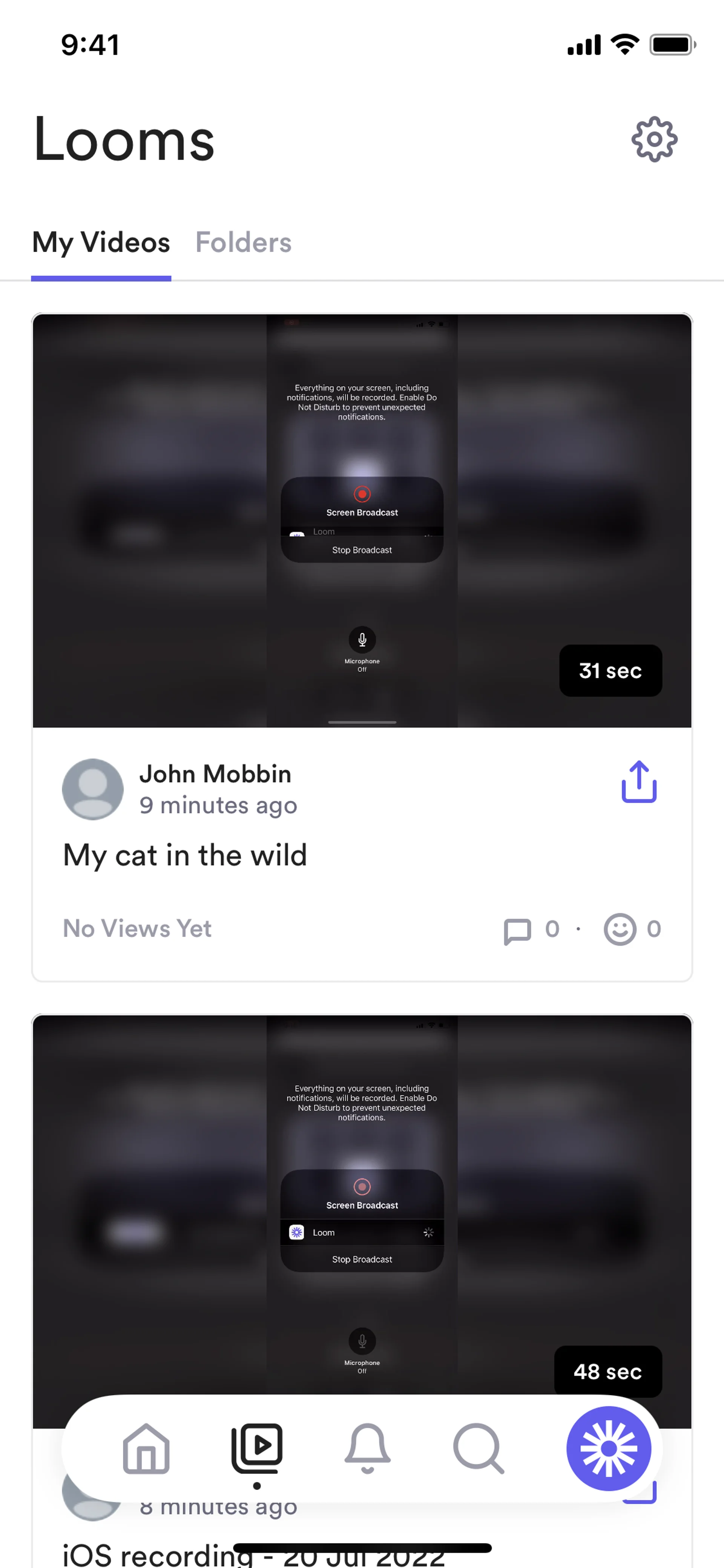
Task: Open the notifications bell
Action: tap(367, 1449)
